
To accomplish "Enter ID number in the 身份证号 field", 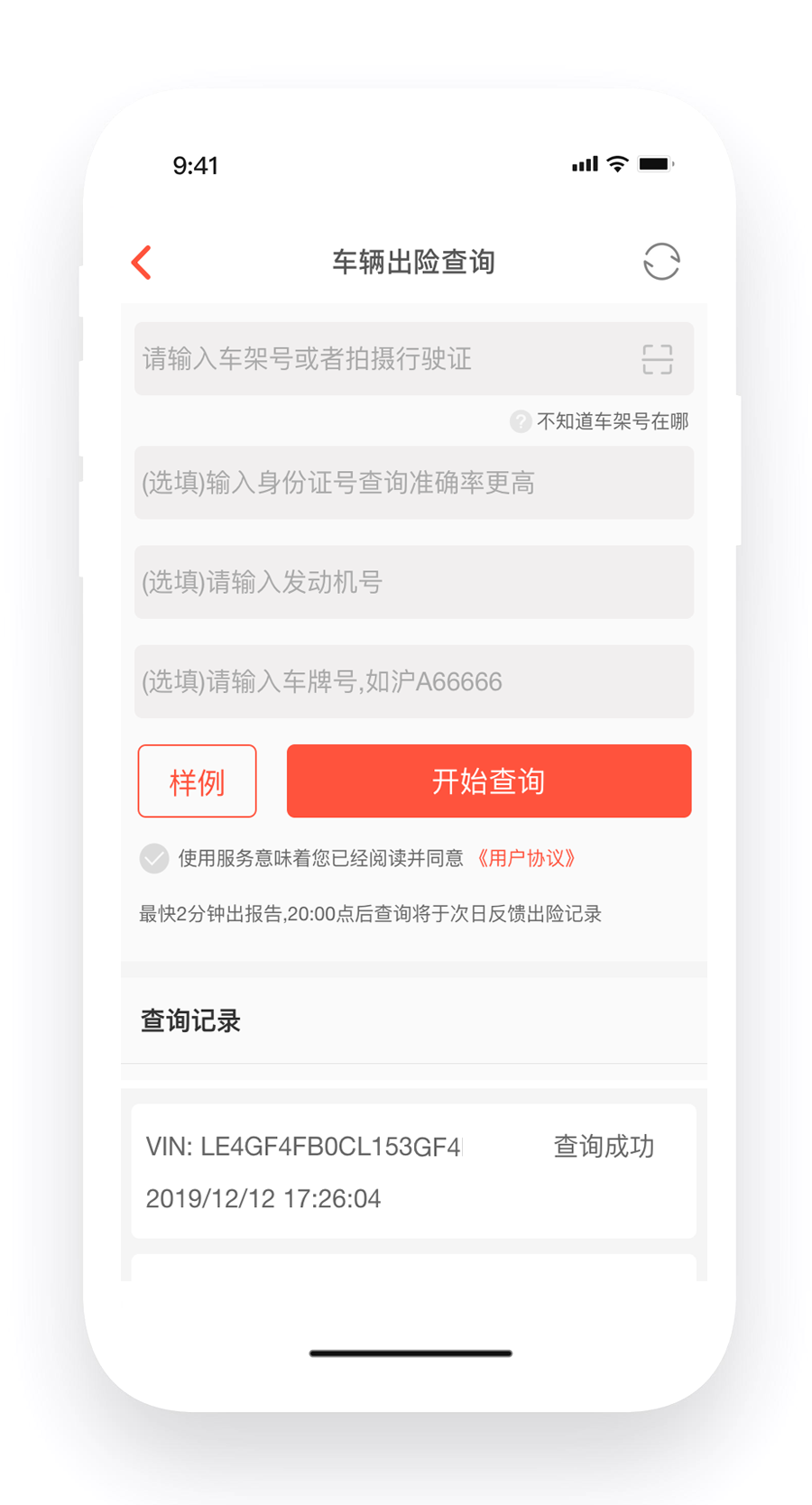I will click(413, 484).
